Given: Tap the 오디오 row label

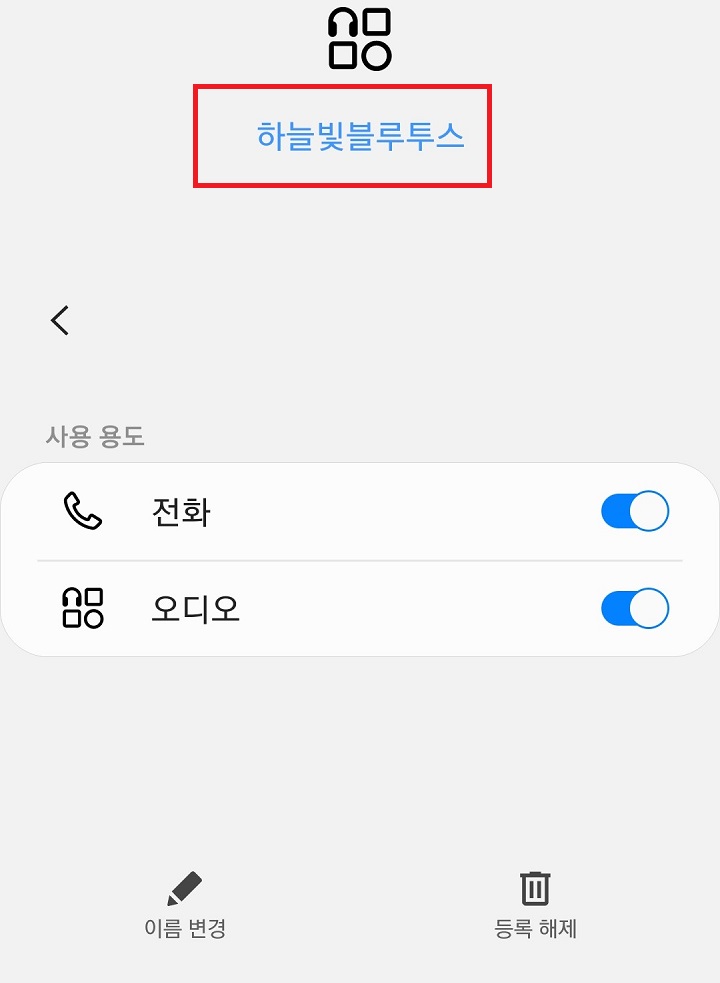Looking at the screenshot, I should pyautogui.click(x=193, y=607).
